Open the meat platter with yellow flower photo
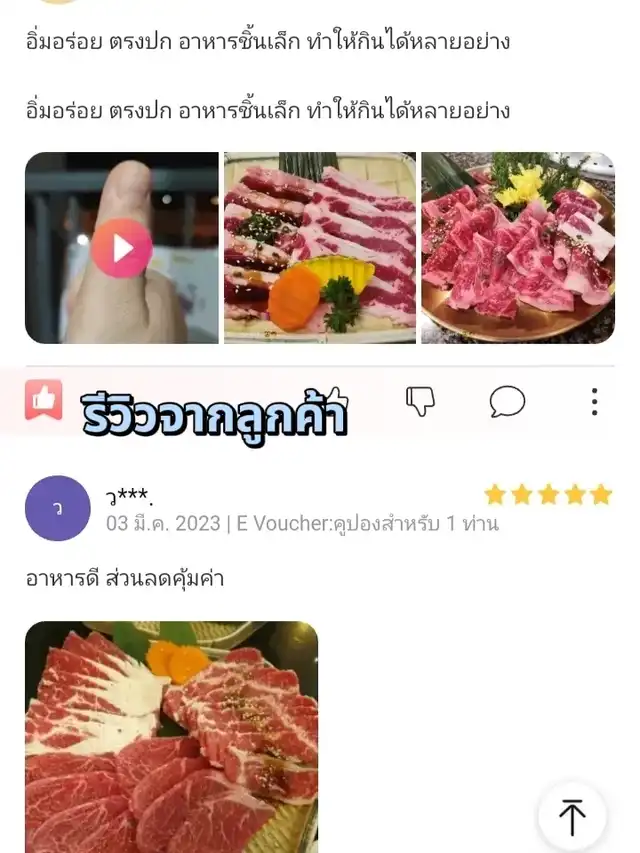This screenshot has width=640, height=853. [517, 248]
